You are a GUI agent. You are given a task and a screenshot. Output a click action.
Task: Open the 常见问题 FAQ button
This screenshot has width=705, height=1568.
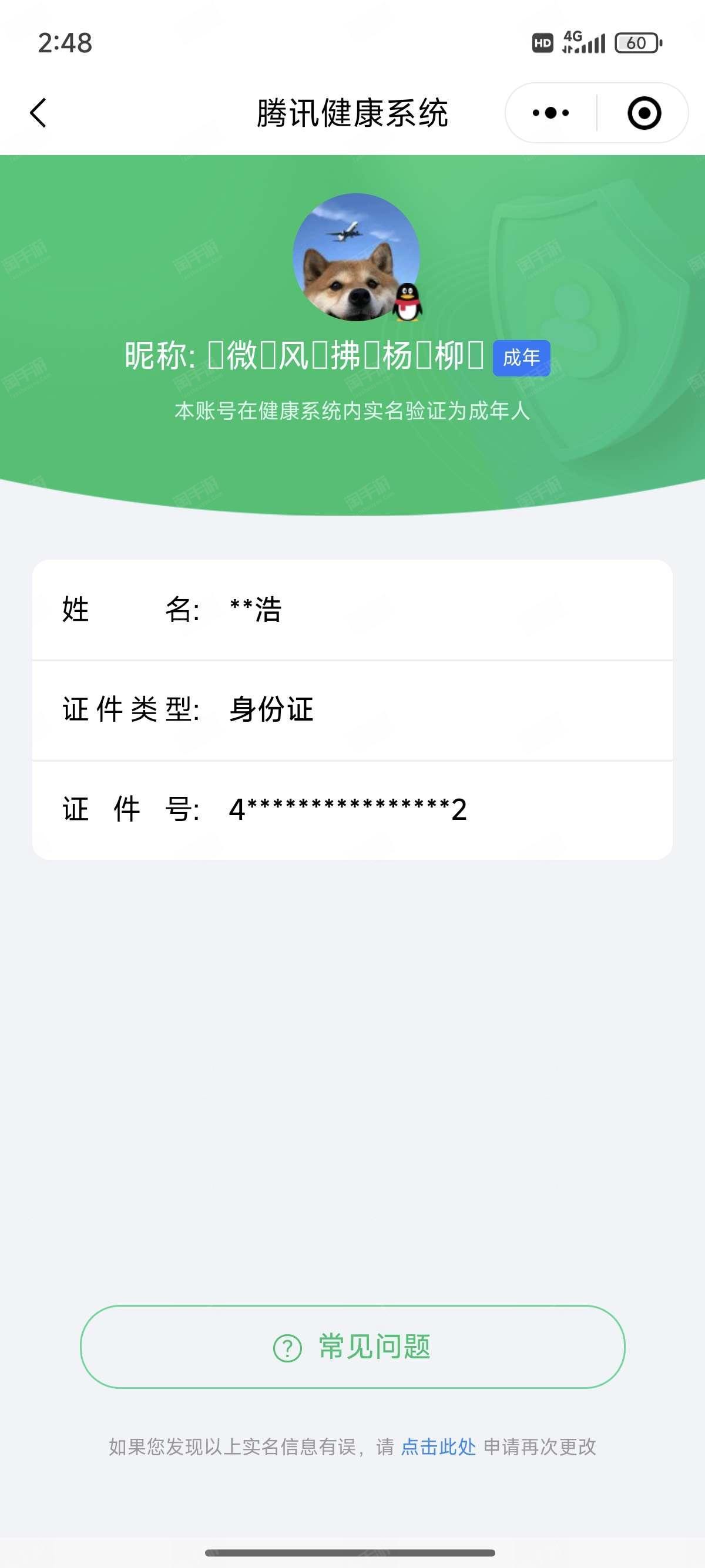pos(352,1347)
